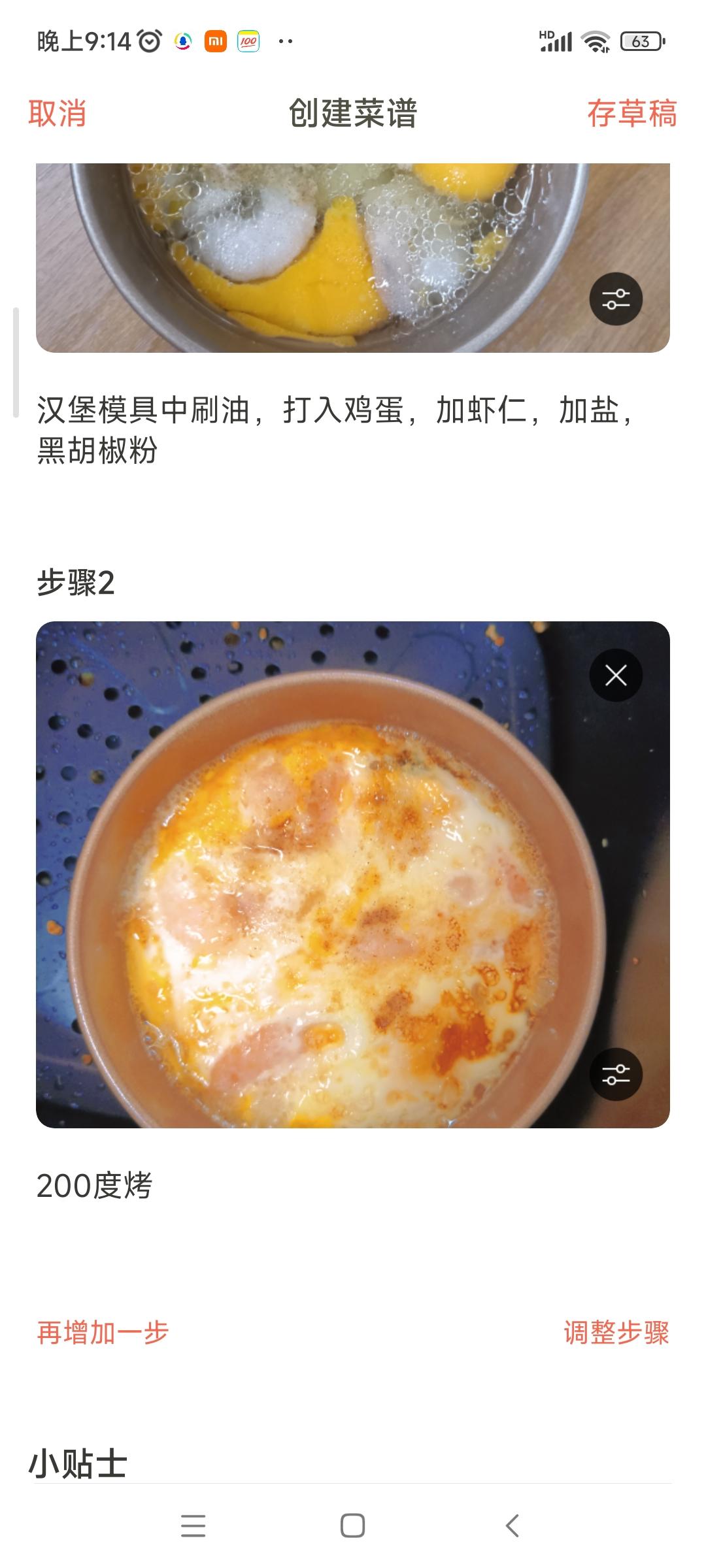Edit the 200度烤 step description
The width and height of the screenshot is (706, 1568).
[95, 1186]
